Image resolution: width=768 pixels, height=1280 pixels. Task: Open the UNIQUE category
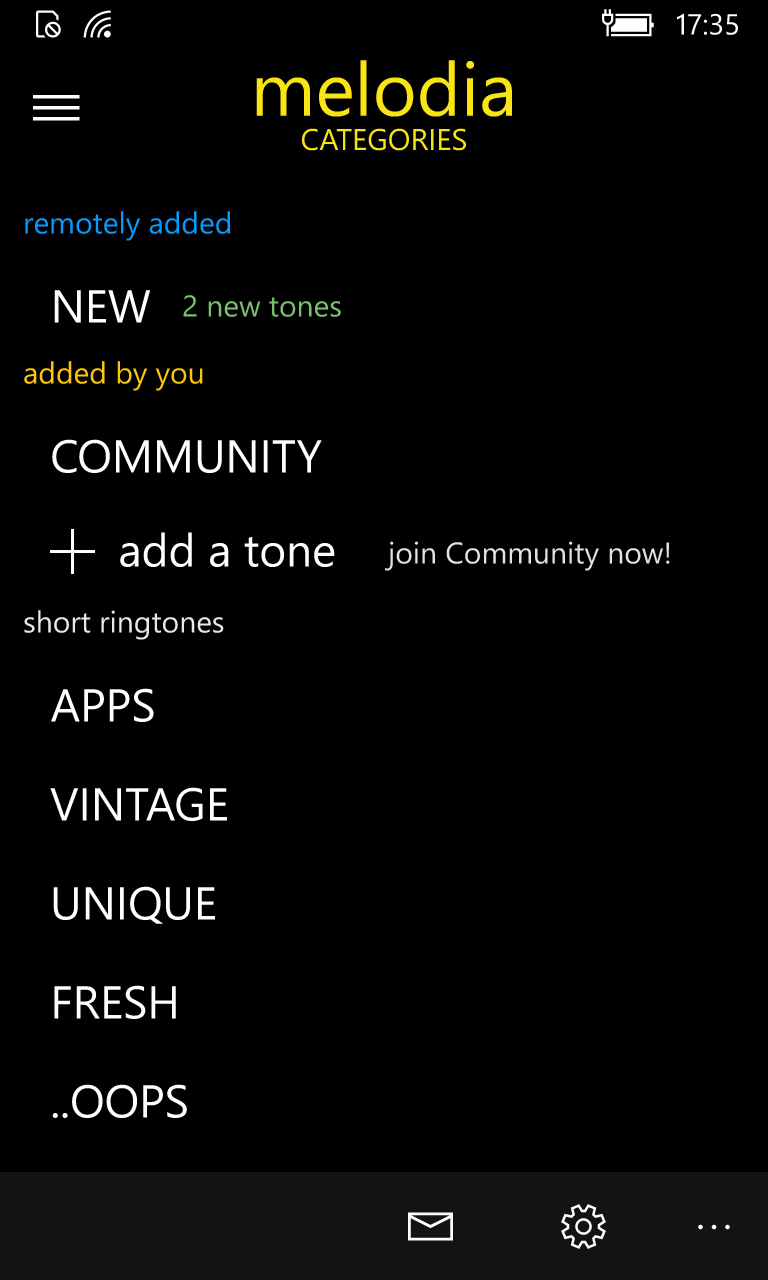point(134,904)
